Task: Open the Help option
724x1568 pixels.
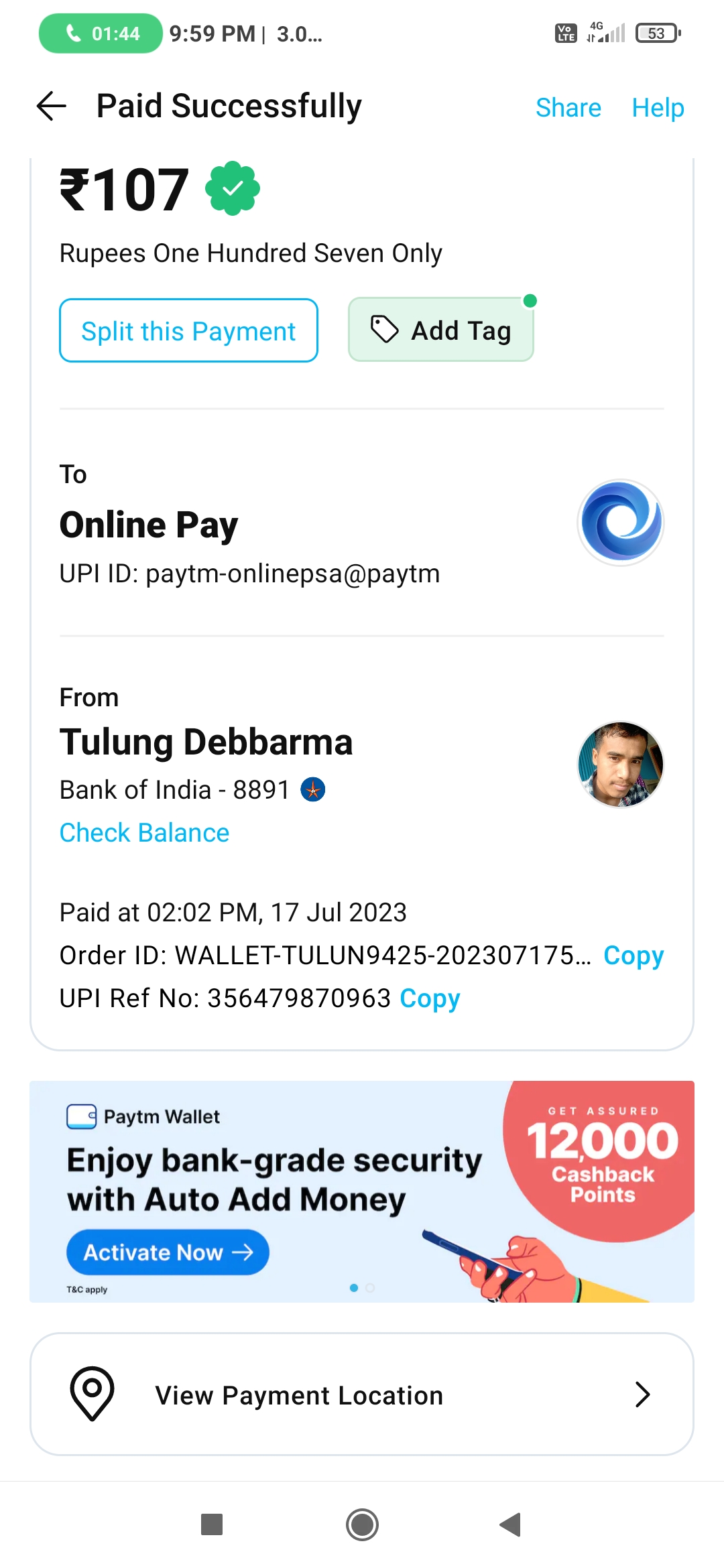Action: pyautogui.click(x=657, y=108)
